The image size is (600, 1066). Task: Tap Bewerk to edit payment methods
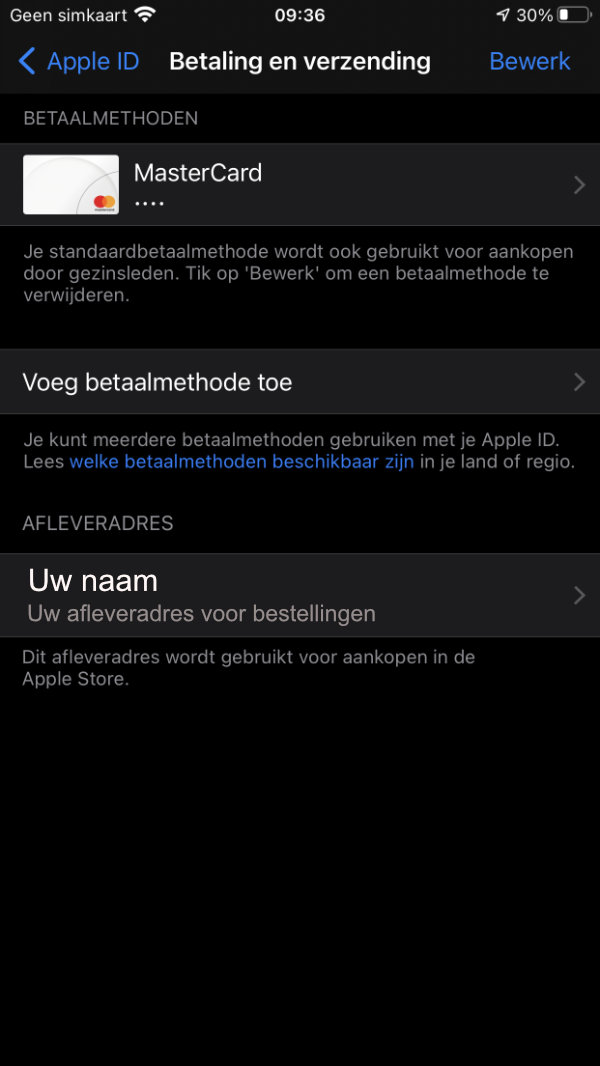pos(529,61)
